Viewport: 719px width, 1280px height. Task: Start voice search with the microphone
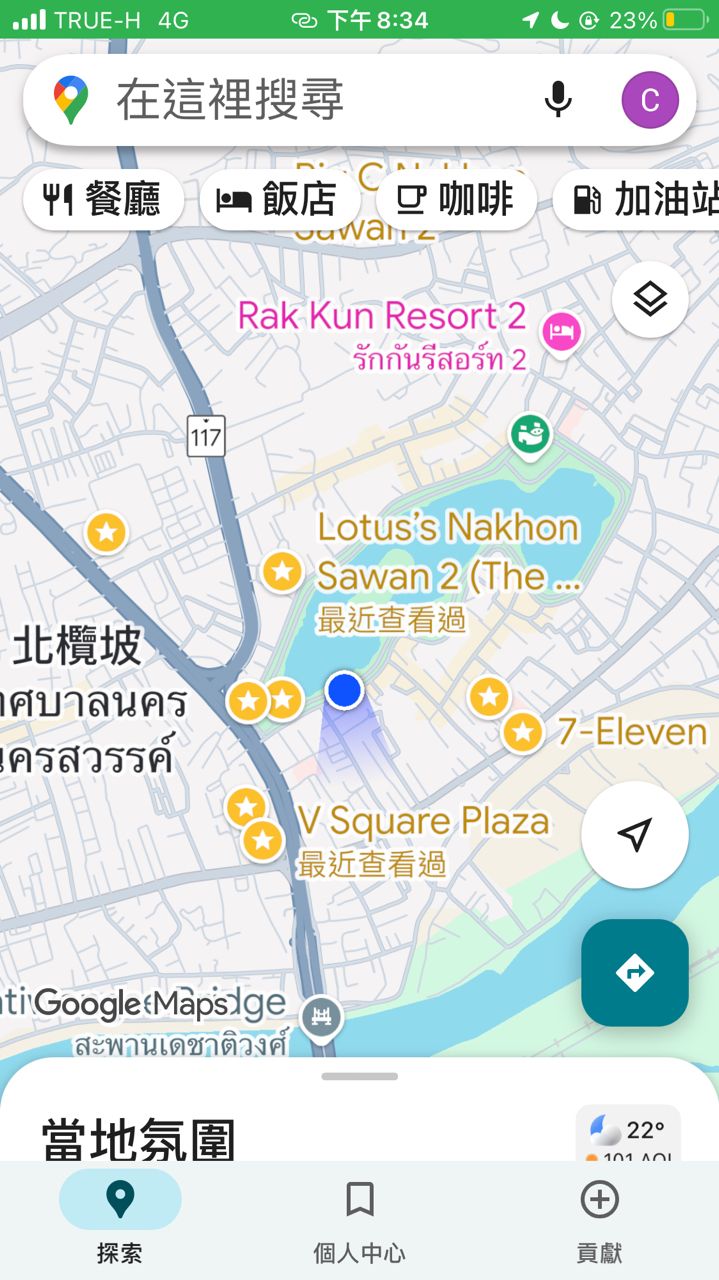(558, 100)
